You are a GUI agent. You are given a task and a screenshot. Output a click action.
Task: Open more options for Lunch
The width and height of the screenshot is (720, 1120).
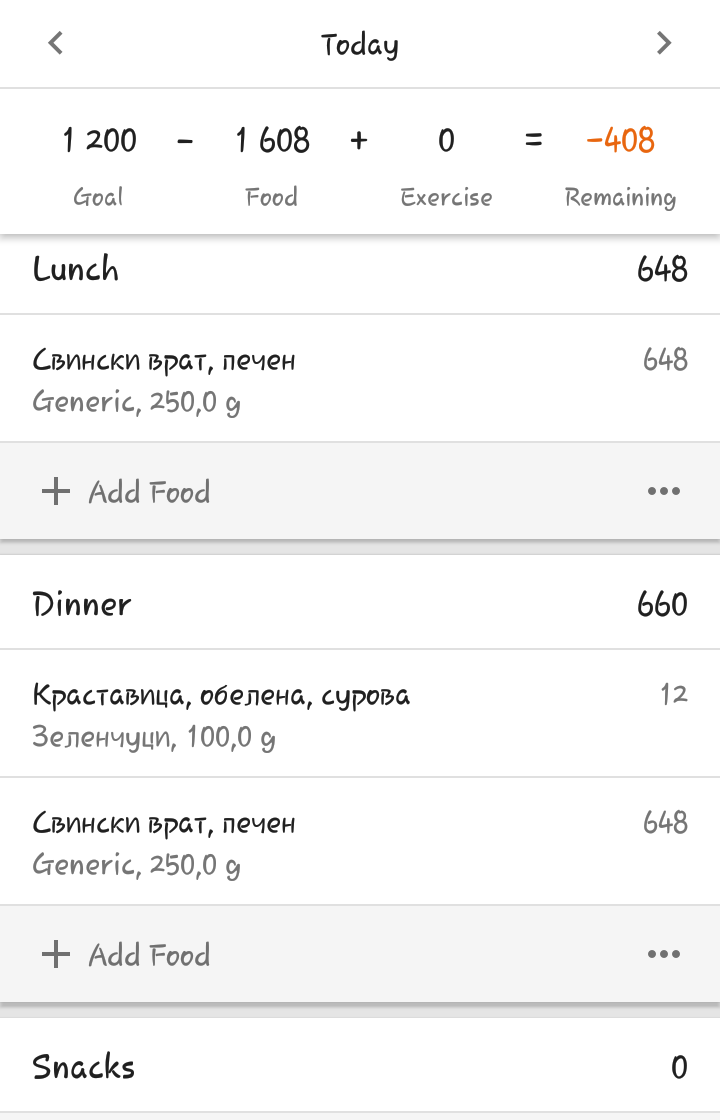tap(664, 492)
